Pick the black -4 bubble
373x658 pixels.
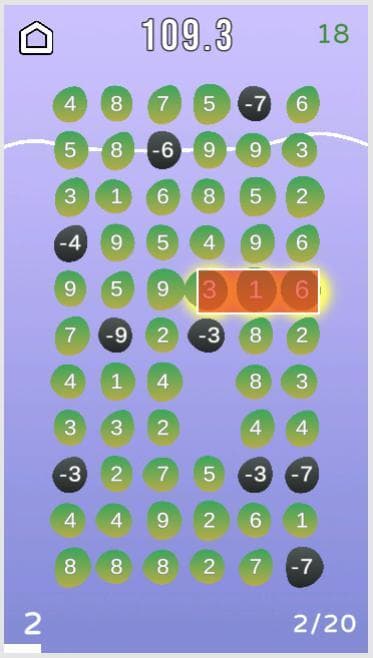coord(70,243)
